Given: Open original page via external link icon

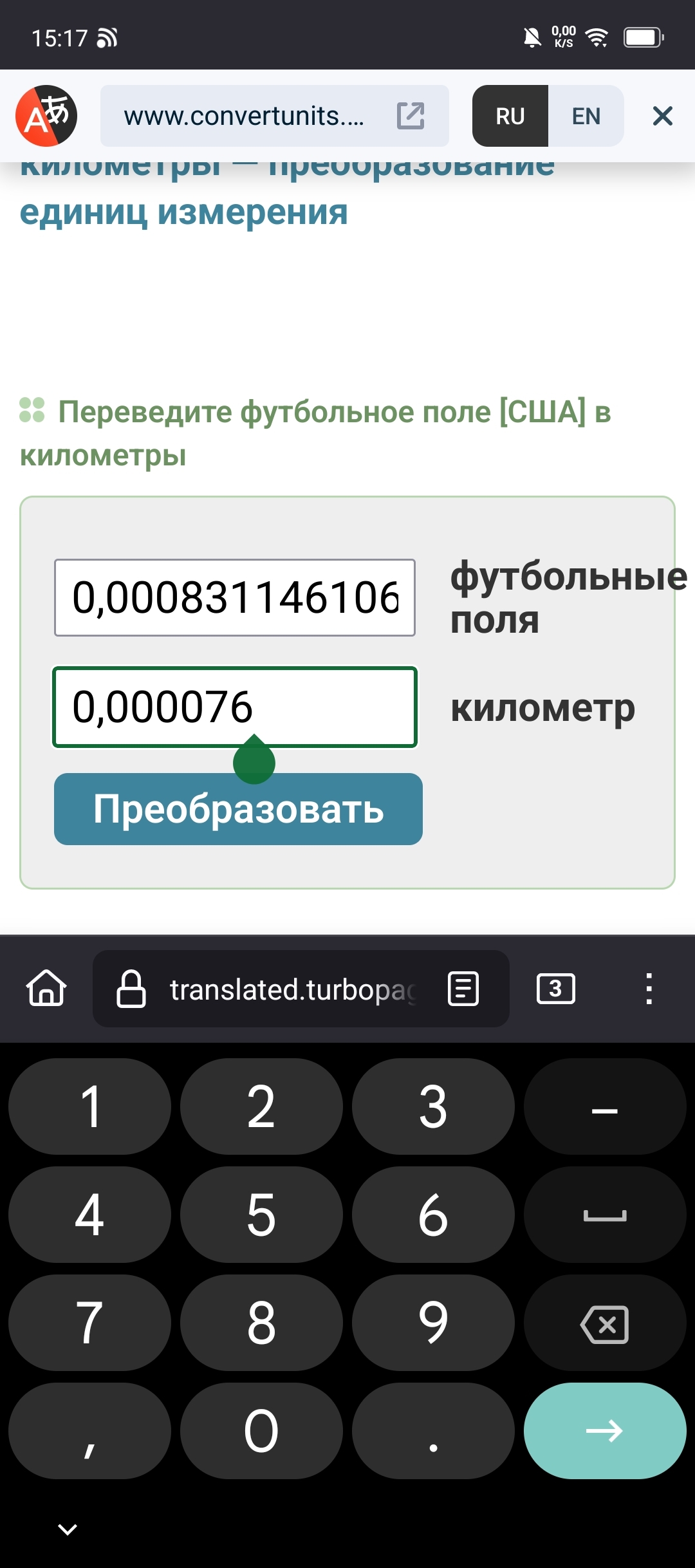Looking at the screenshot, I should (411, 116).
